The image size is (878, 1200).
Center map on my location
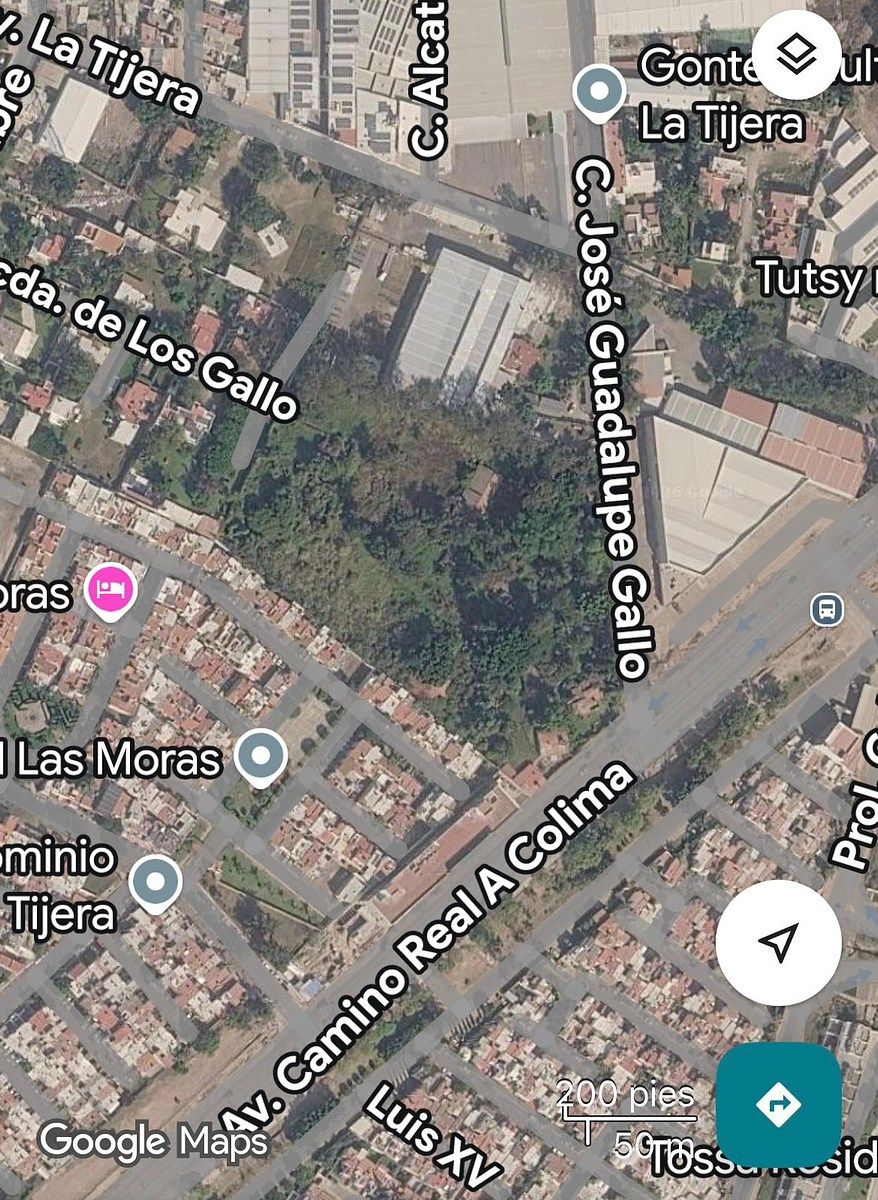click(778, 943)
